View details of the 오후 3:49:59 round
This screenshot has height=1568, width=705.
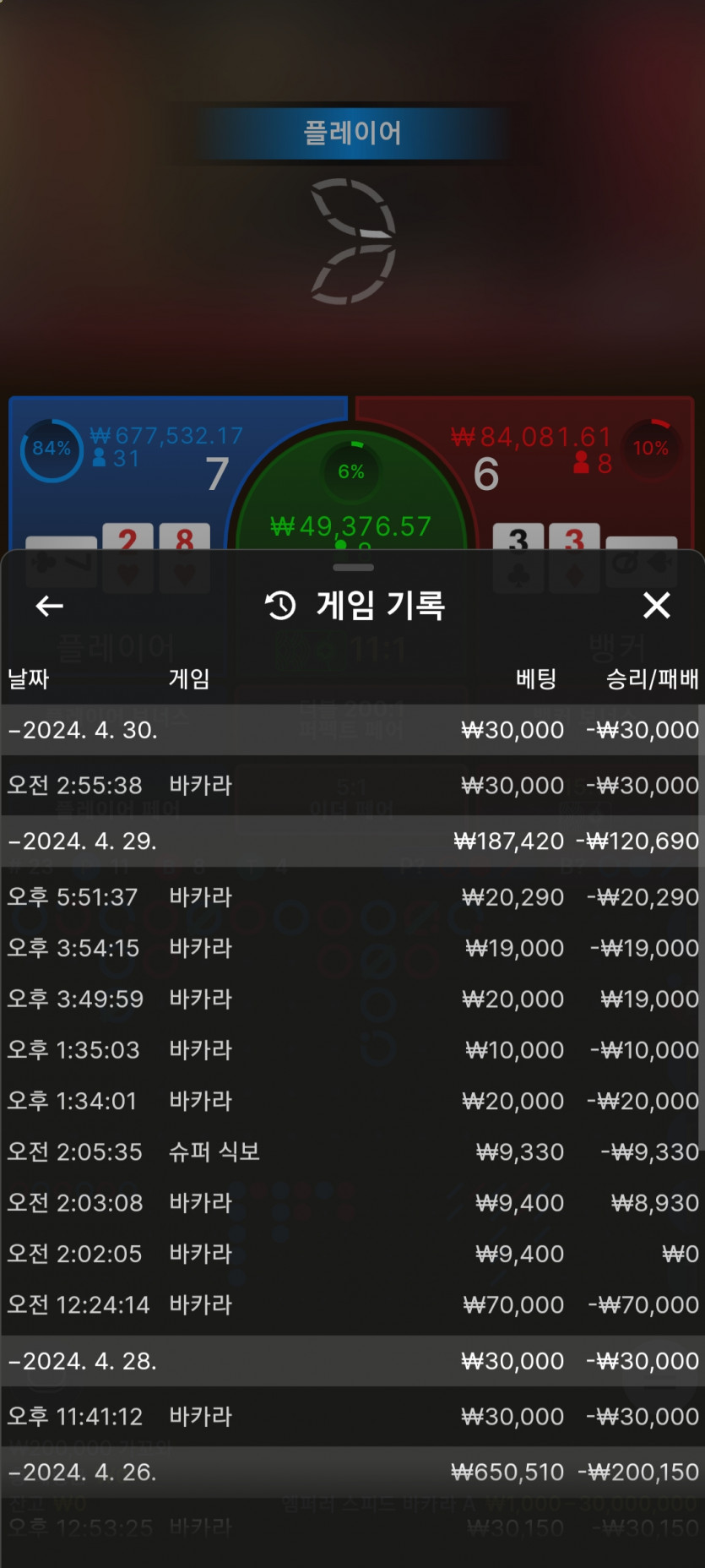(351, 999)
